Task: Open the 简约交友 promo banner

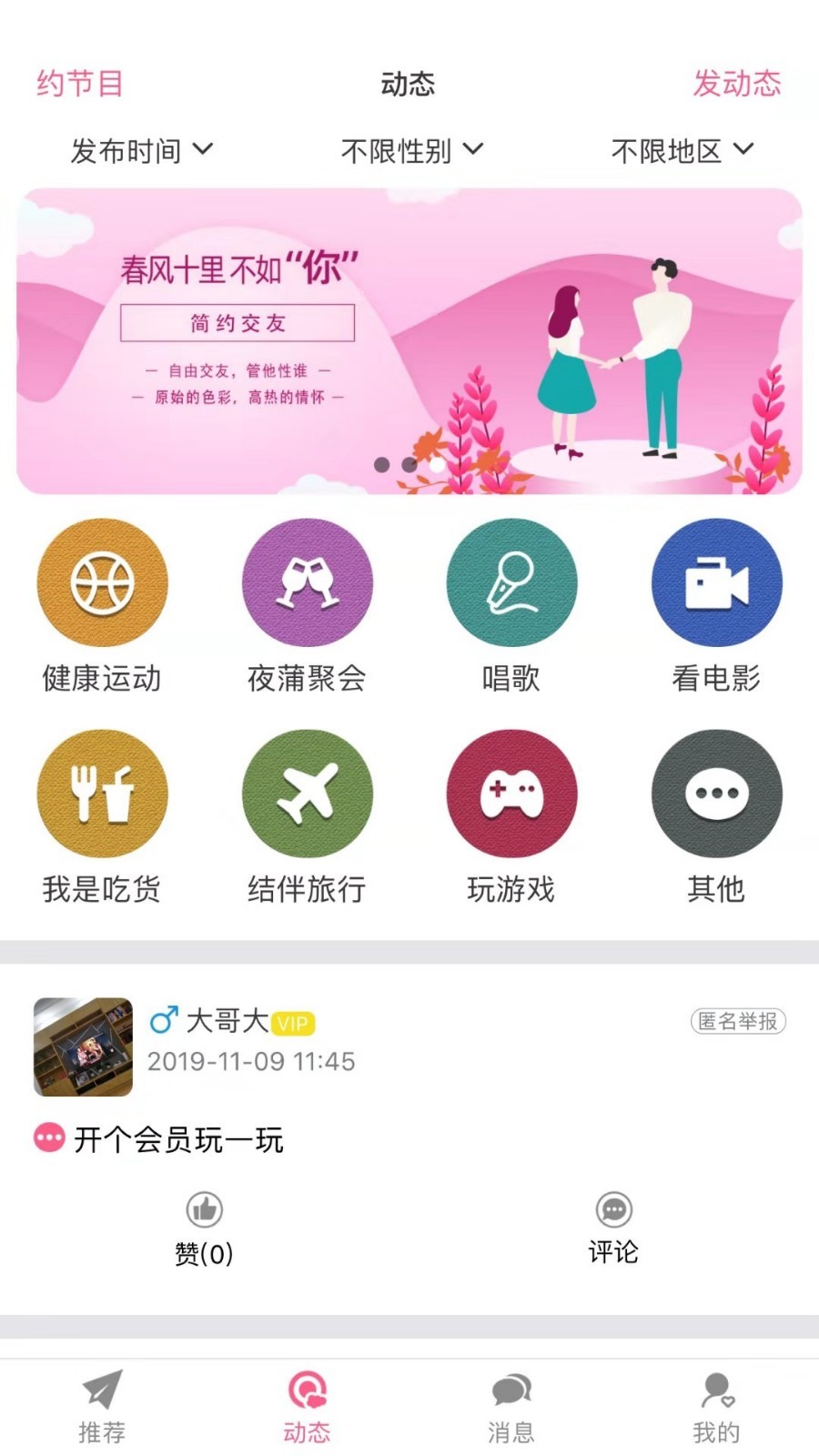Action: pos(409,341)
